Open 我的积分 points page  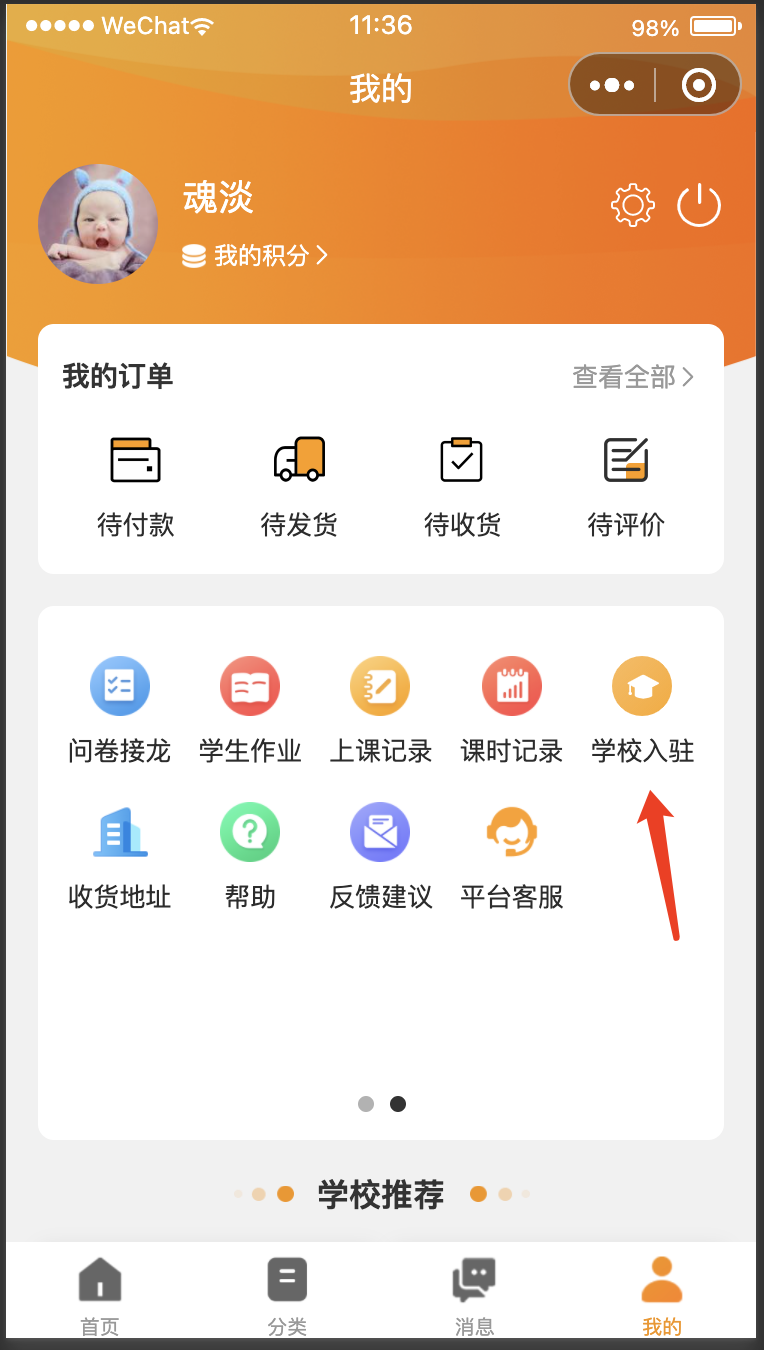[256, 256]
